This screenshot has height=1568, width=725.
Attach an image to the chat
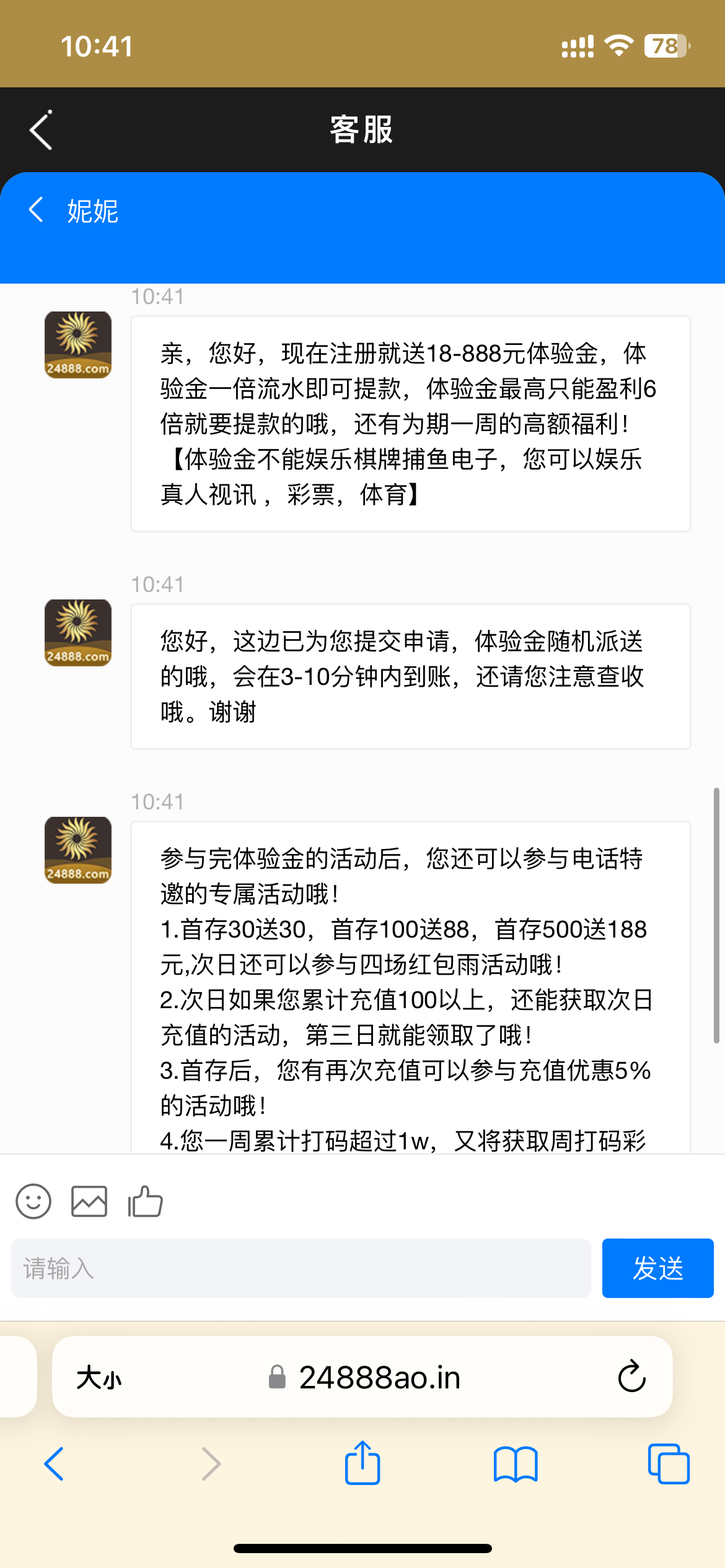(x=89, y=1201)
